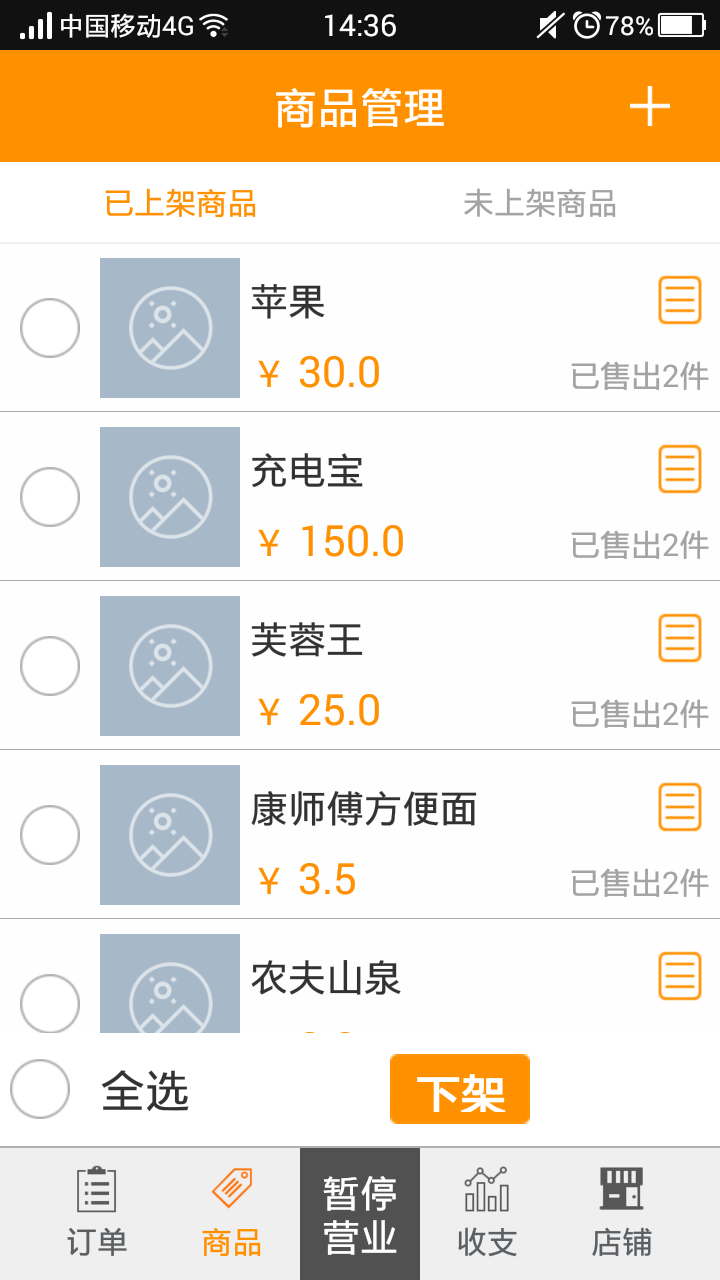View the details icon for 芙蓉王
Viewport: 720px width, 1280px height.
pyautogui.click(x=680, y=638)
